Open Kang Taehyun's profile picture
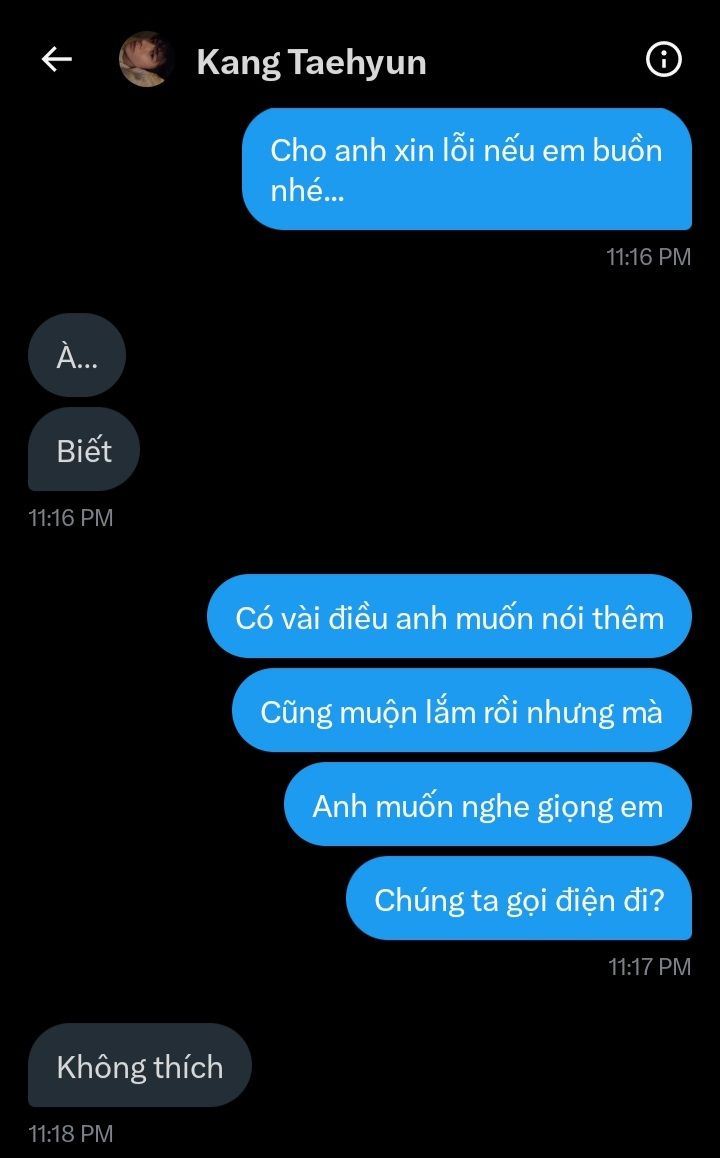This screenshot has height=1158, width=720. 146,59
